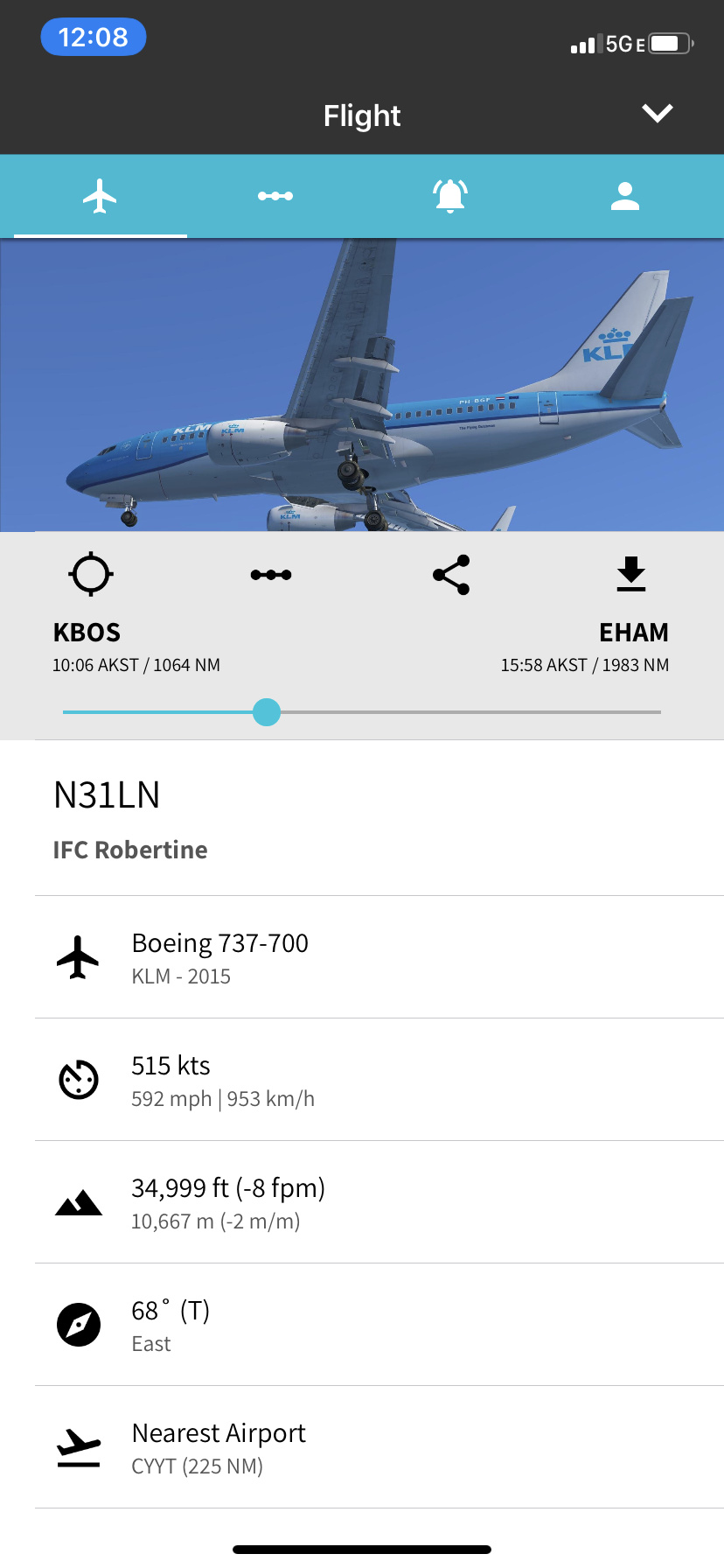Screen dimensions: 724x1568
Task: Switch to the flight plan route tab
Action: (x=275, y=196)
